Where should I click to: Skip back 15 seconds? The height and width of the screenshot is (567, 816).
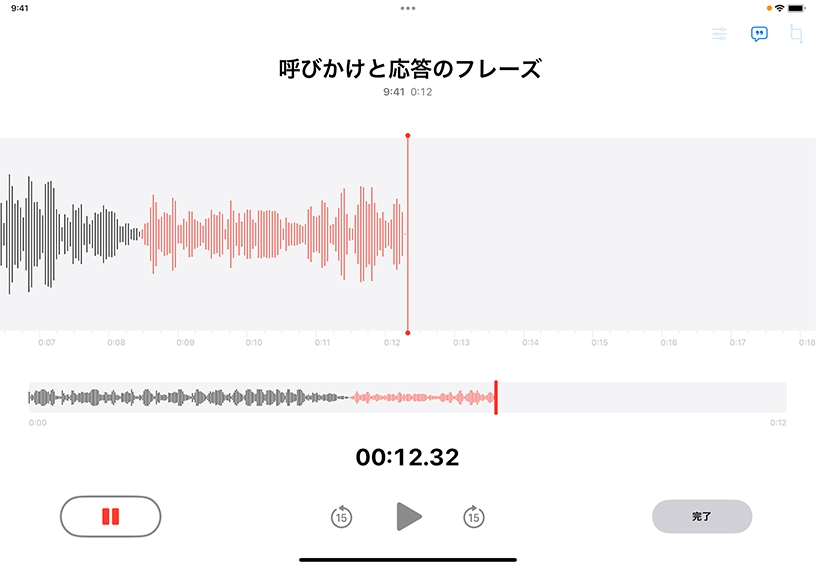[x=341, y=517]
